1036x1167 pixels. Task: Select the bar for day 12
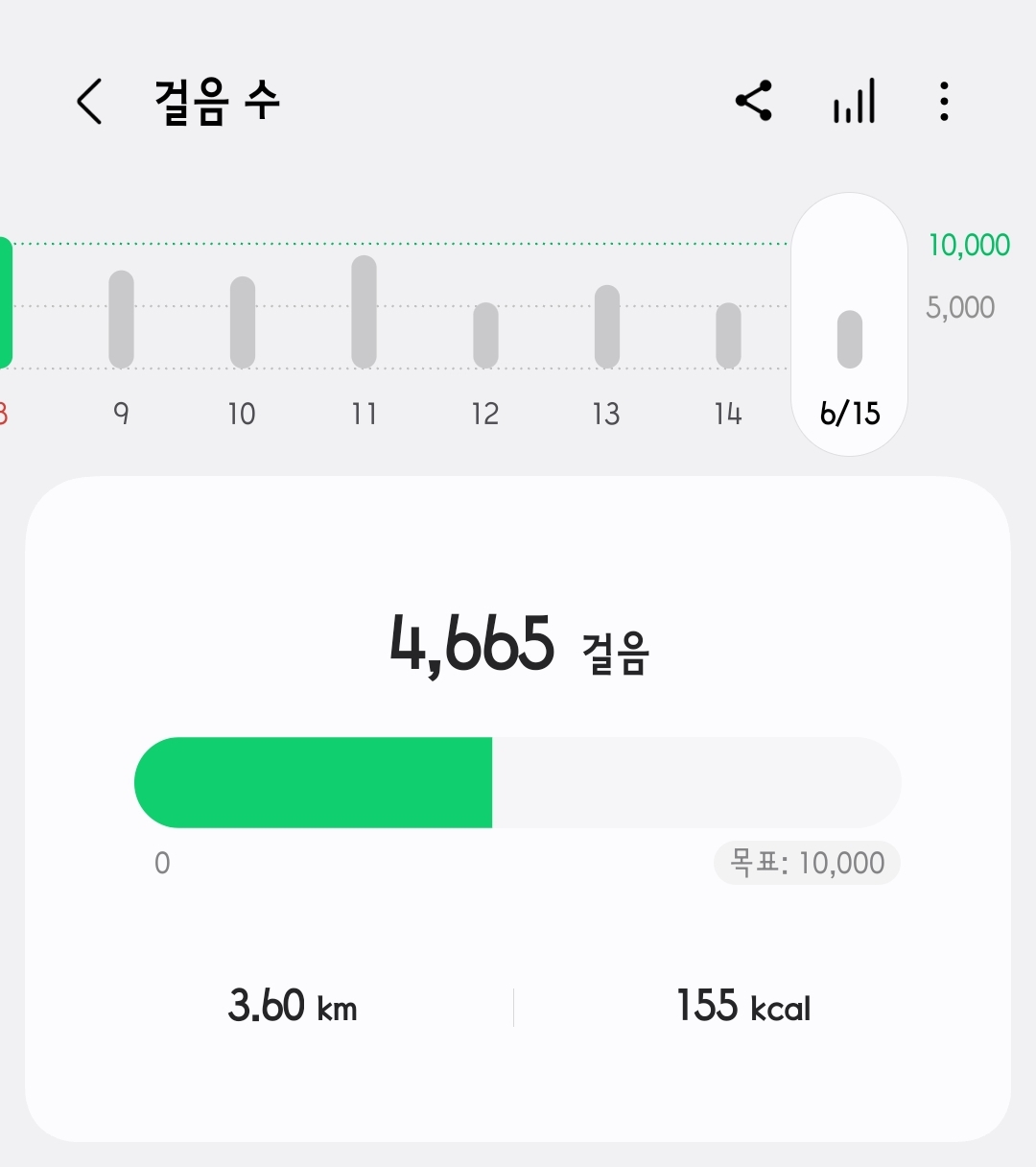[485, 335]
